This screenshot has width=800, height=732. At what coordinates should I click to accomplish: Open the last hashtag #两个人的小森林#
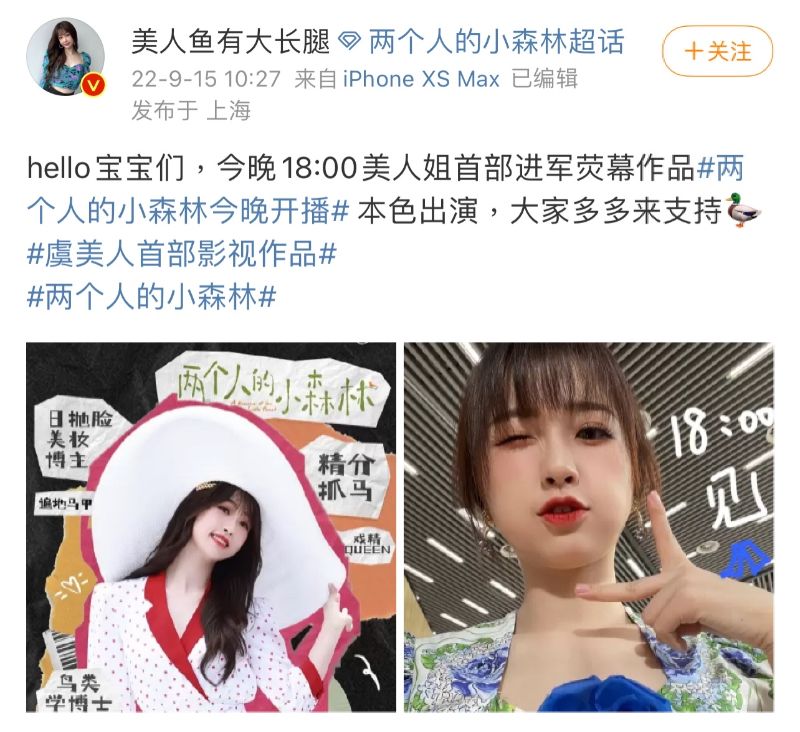point(152,297)
